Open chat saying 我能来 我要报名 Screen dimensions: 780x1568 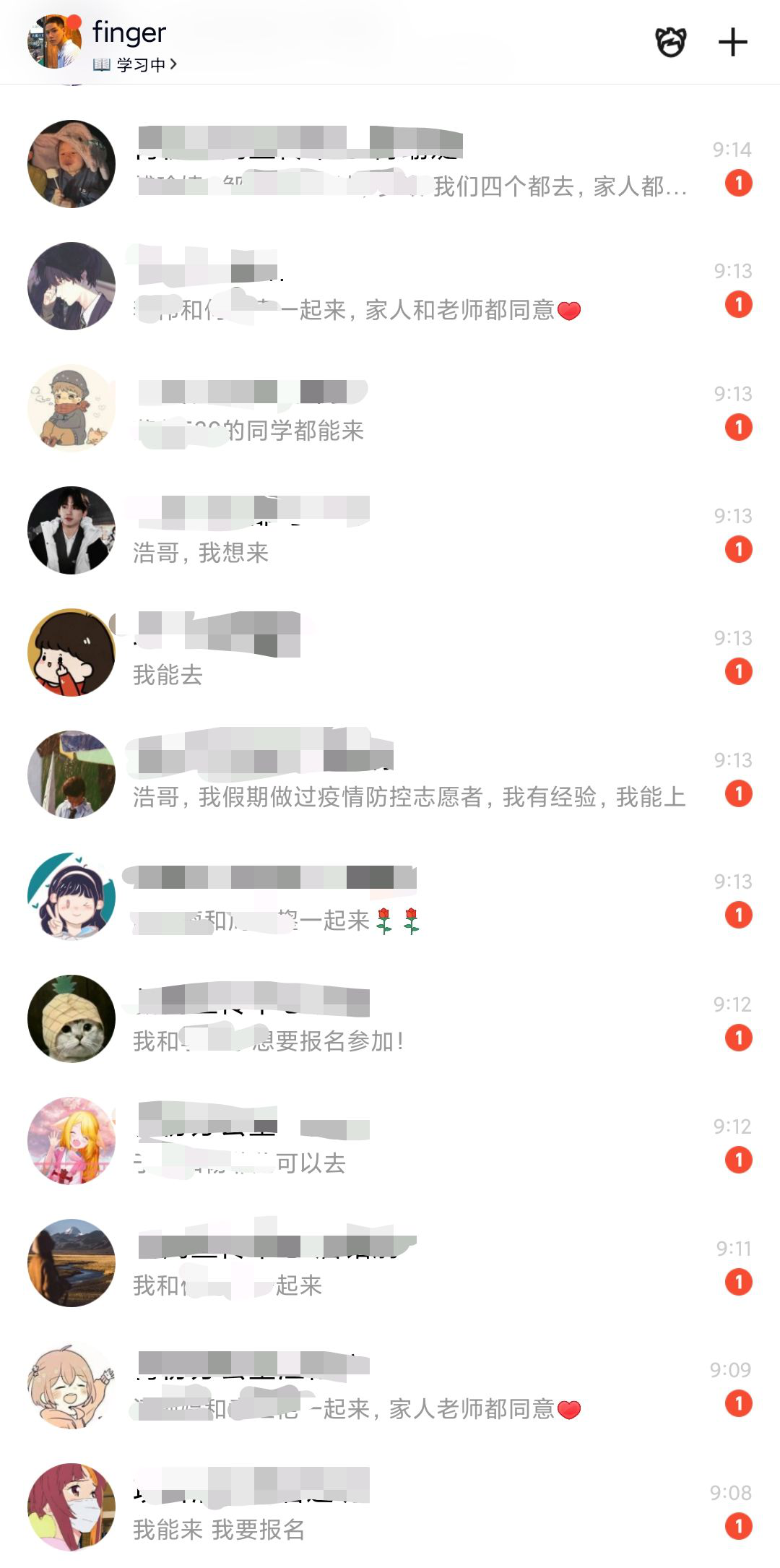412,1509
